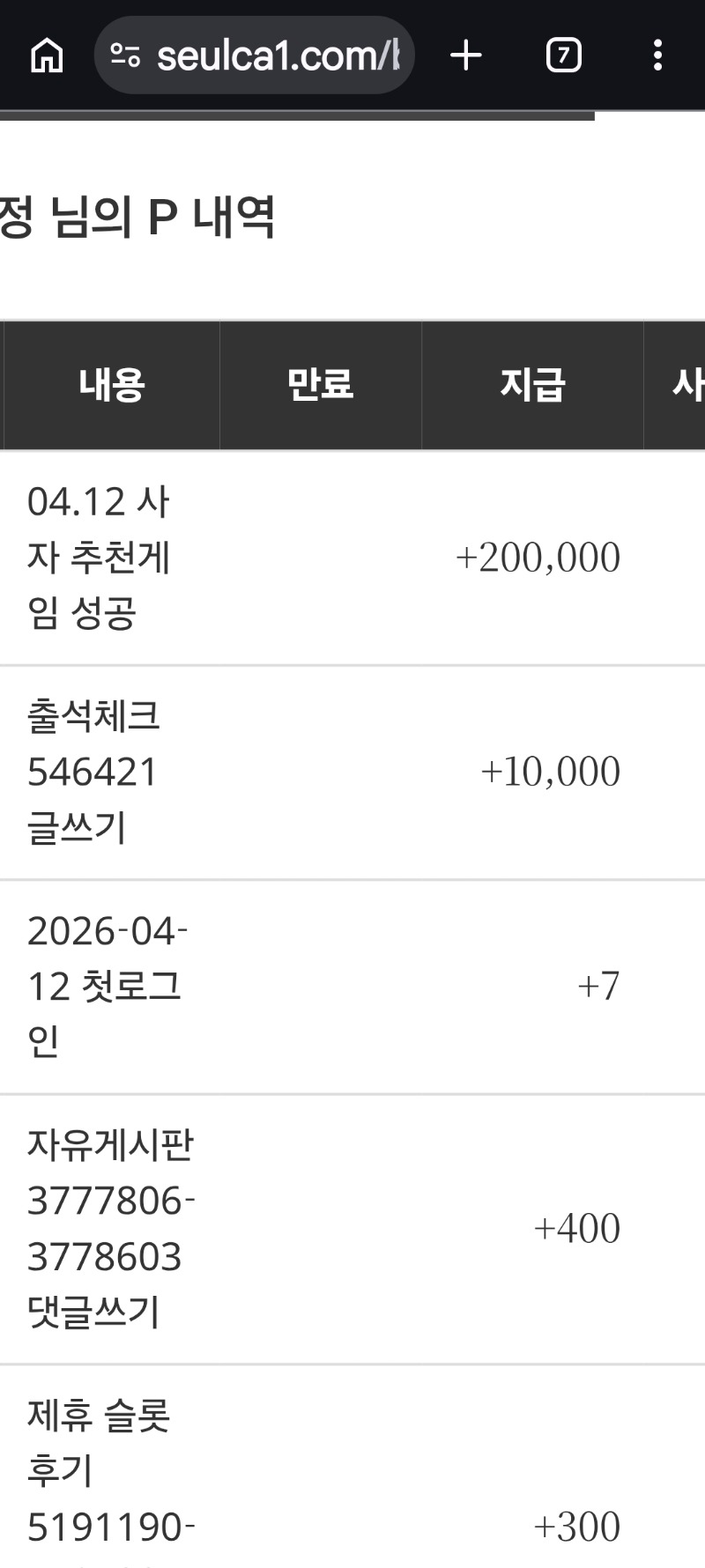This screenshot has height=1568, width=705.
Task: Open the browser overflow menu
Action: pos(657,55)
